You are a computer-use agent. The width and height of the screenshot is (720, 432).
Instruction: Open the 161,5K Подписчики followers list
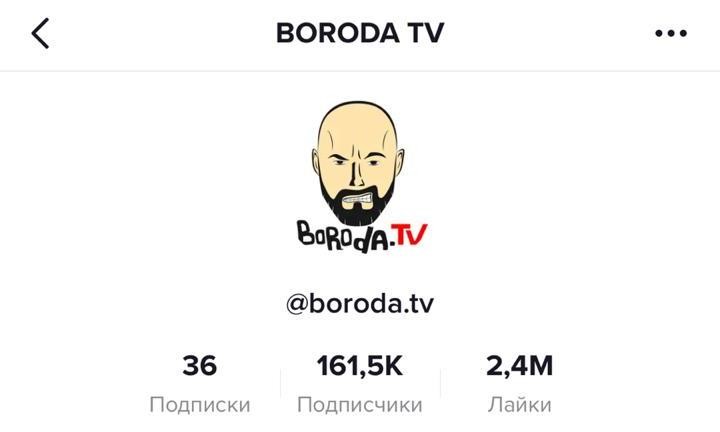tap(360, 383)
